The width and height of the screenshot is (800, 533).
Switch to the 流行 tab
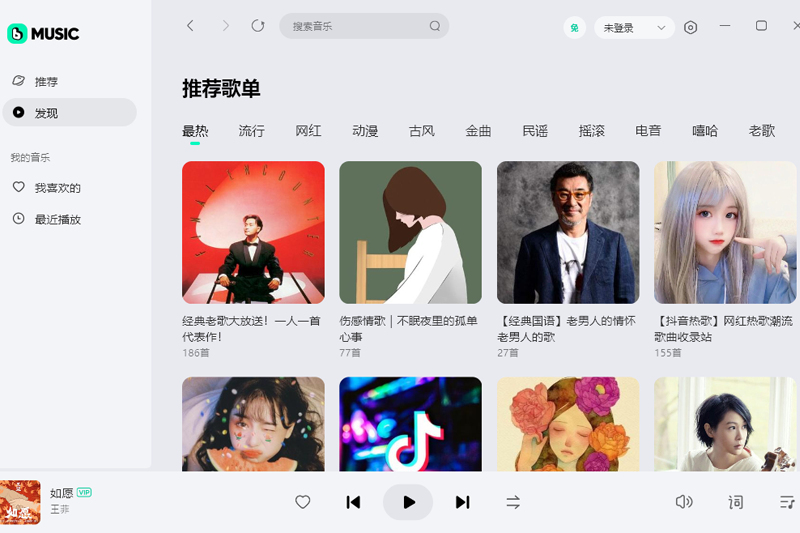252,131
